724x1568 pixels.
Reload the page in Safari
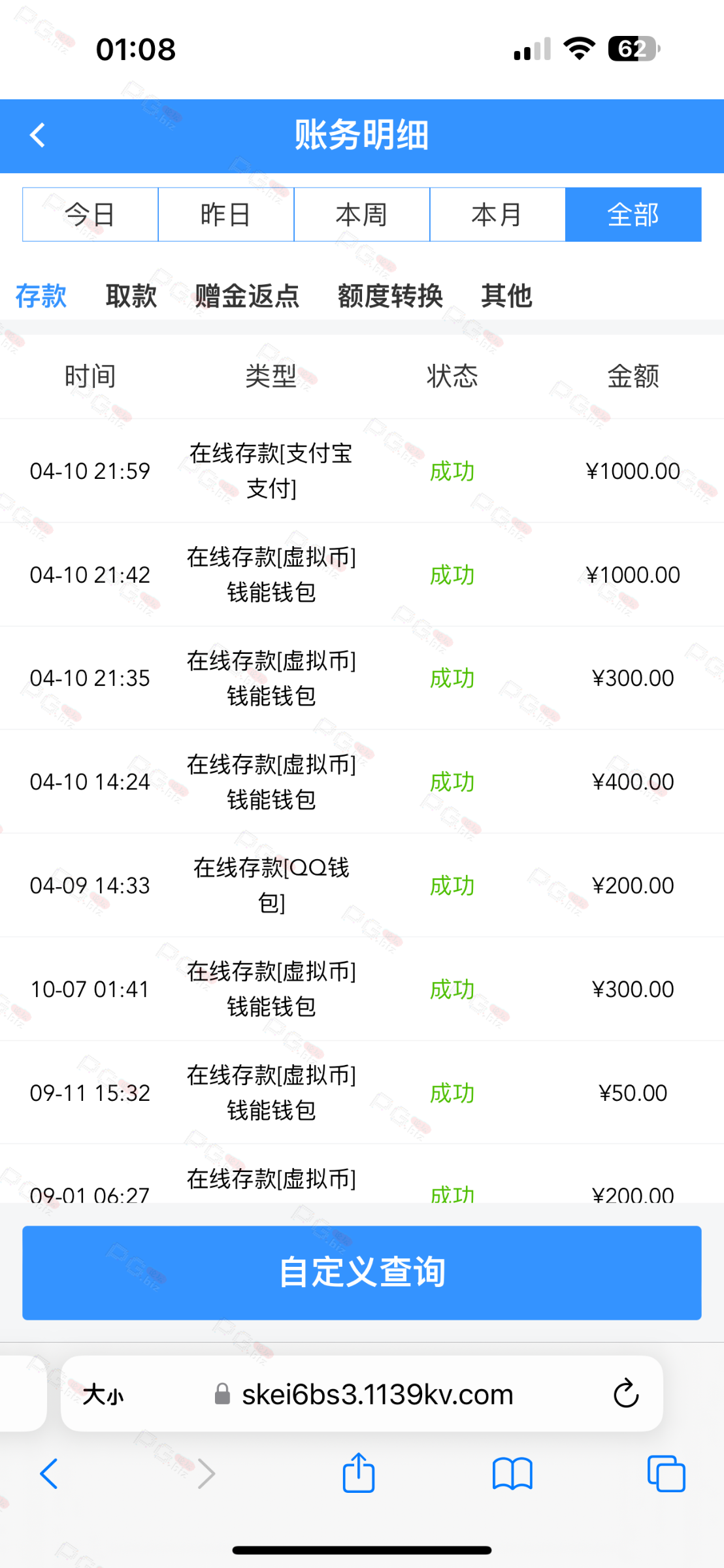tap(625, 1394)
